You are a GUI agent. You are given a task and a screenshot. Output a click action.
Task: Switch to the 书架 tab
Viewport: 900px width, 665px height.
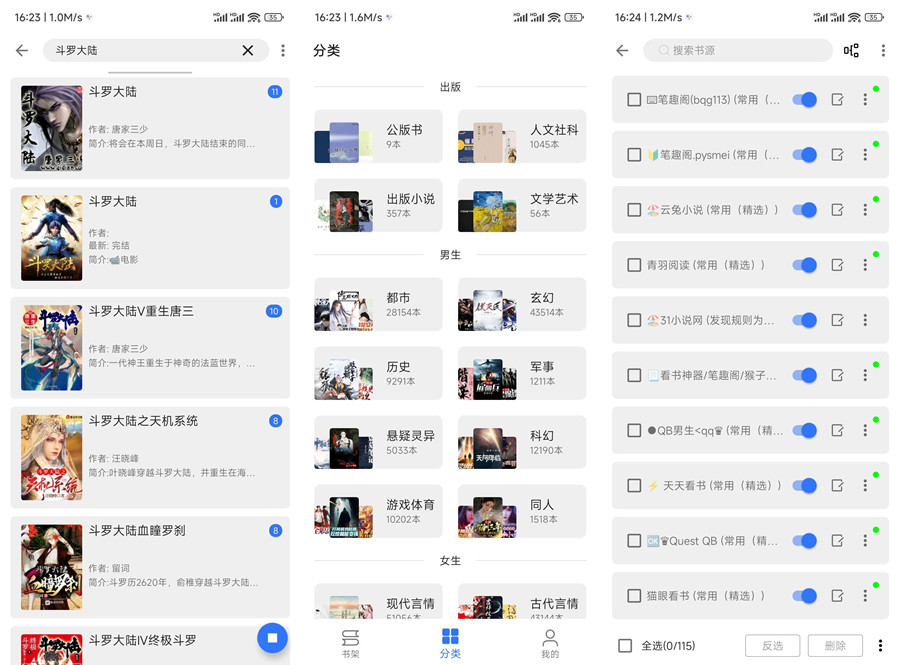[x=350, y=643]
